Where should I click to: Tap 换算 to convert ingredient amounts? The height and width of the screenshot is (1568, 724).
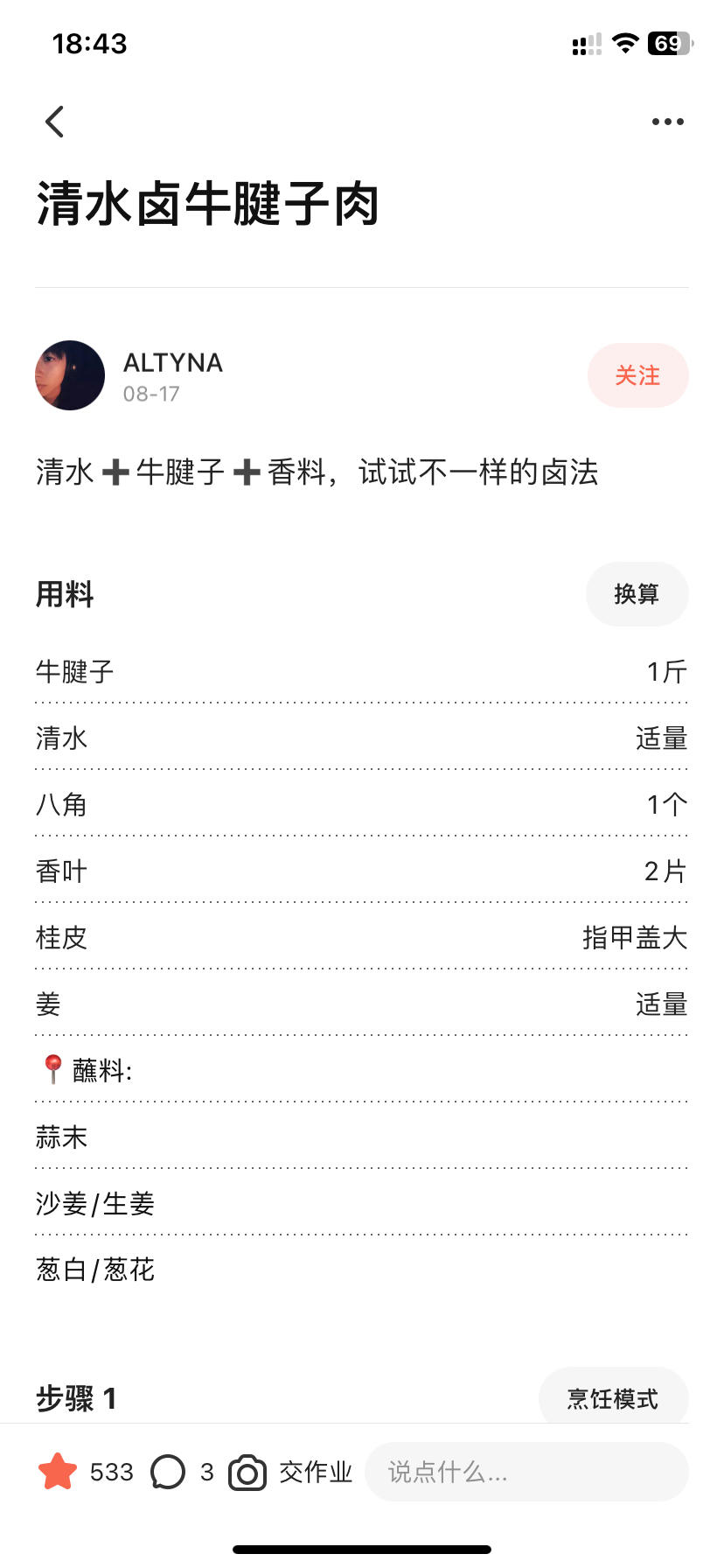point(637,594)
